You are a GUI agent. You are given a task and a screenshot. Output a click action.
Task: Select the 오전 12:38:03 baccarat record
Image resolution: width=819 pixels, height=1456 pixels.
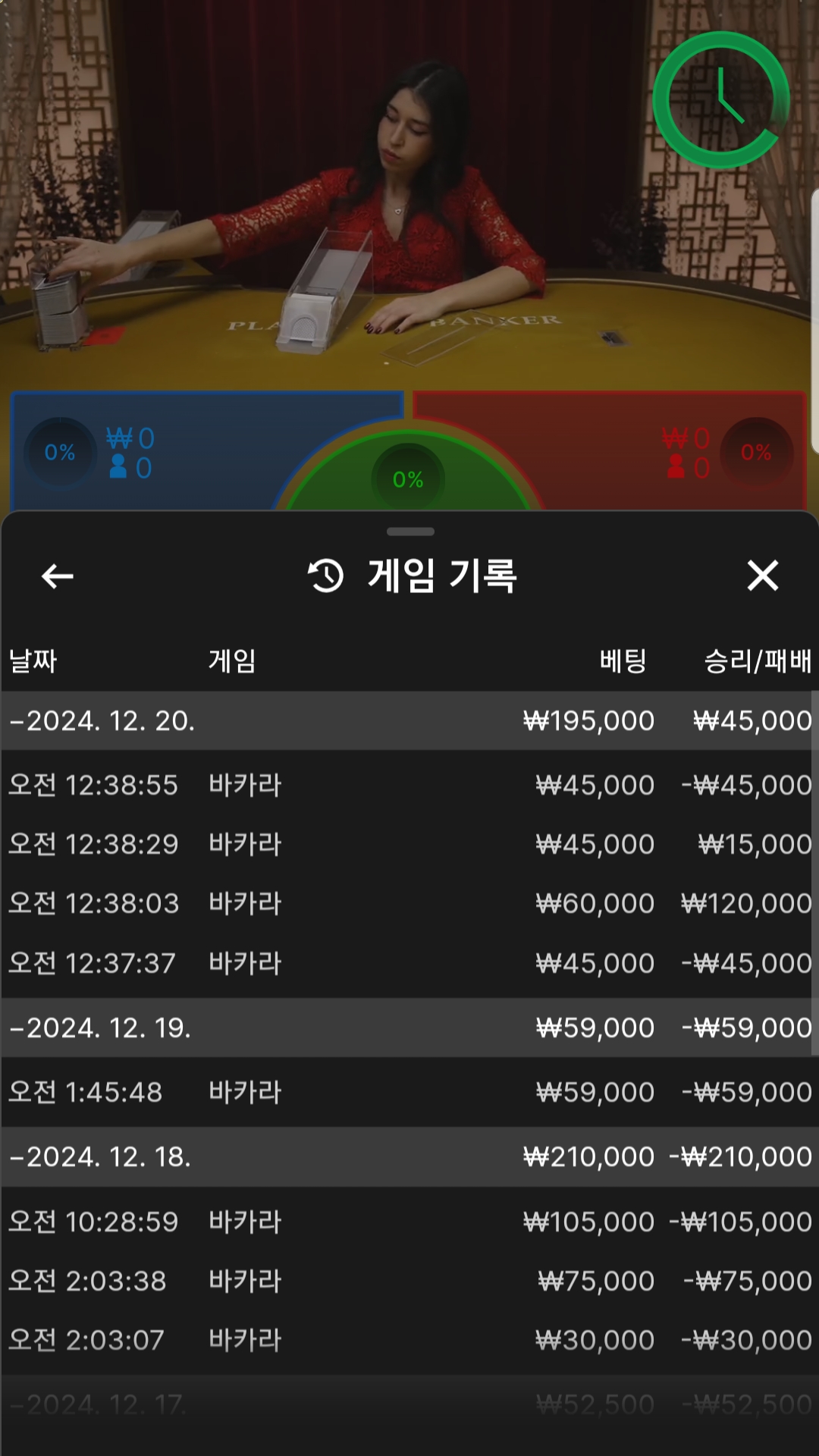tap(409, 903)
